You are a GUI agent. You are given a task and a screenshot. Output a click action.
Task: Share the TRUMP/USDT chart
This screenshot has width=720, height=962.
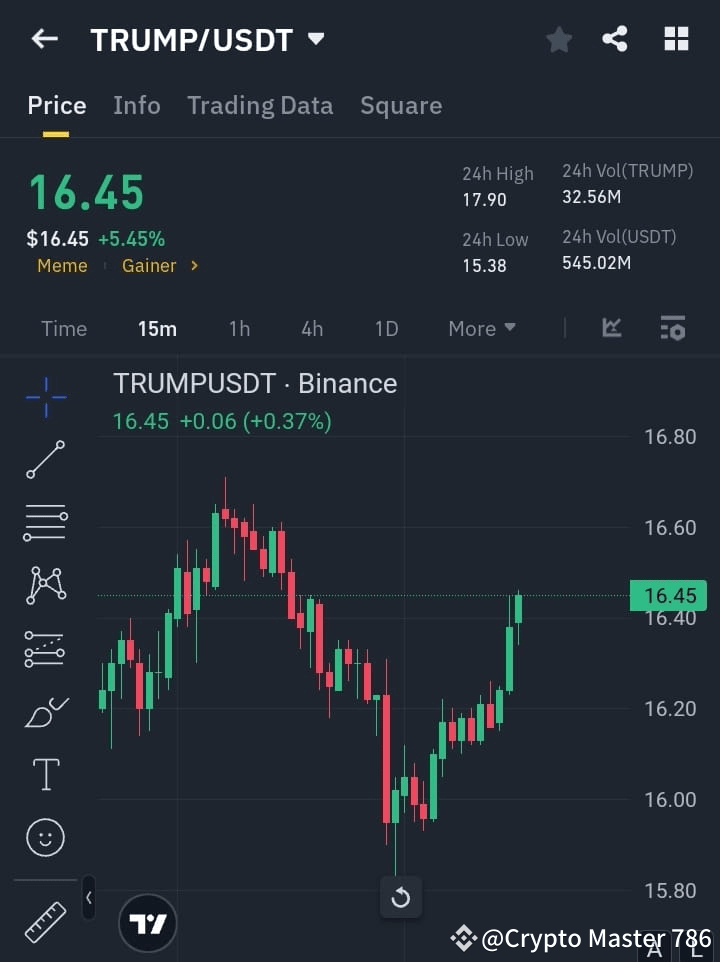[x=615, y=39]
